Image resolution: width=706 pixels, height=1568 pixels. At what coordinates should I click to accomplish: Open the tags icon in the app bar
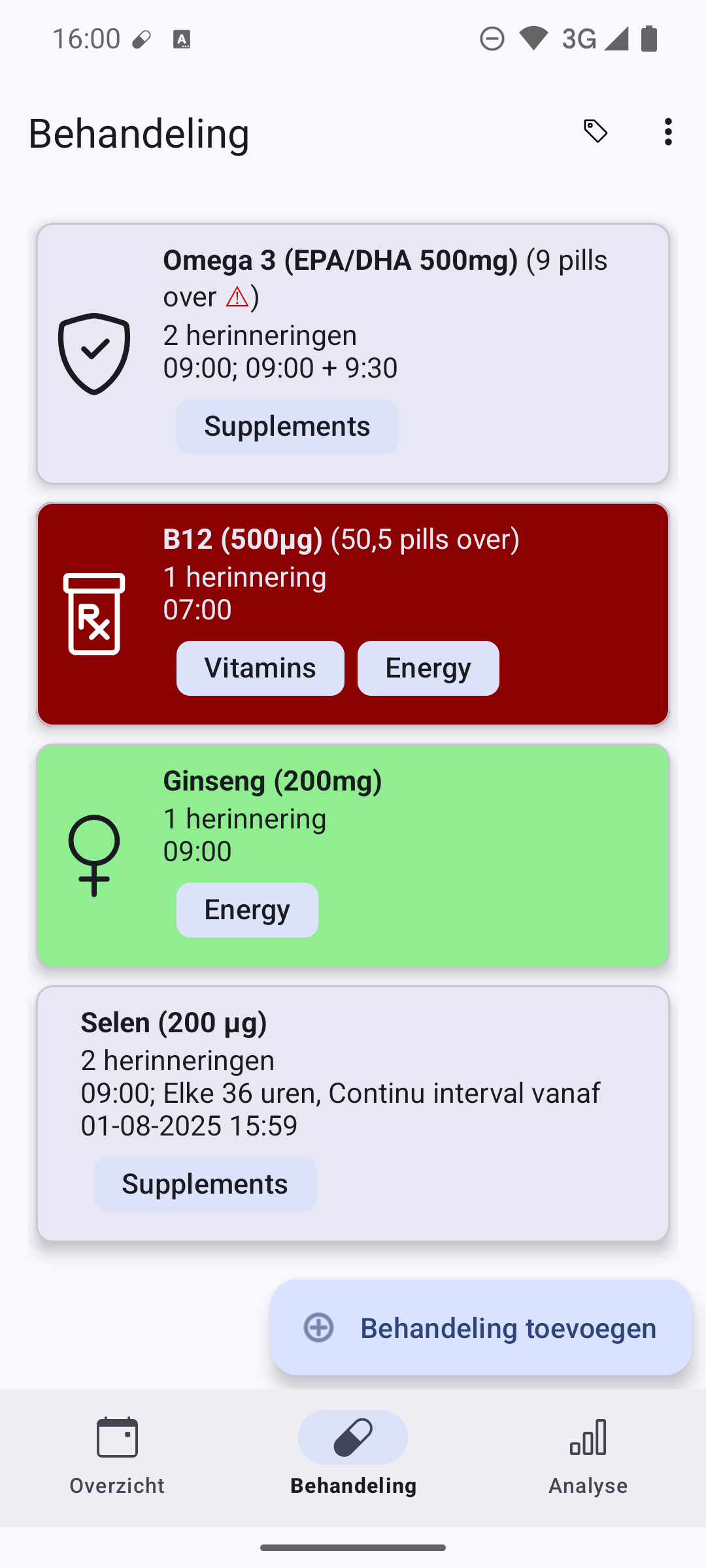596,132
